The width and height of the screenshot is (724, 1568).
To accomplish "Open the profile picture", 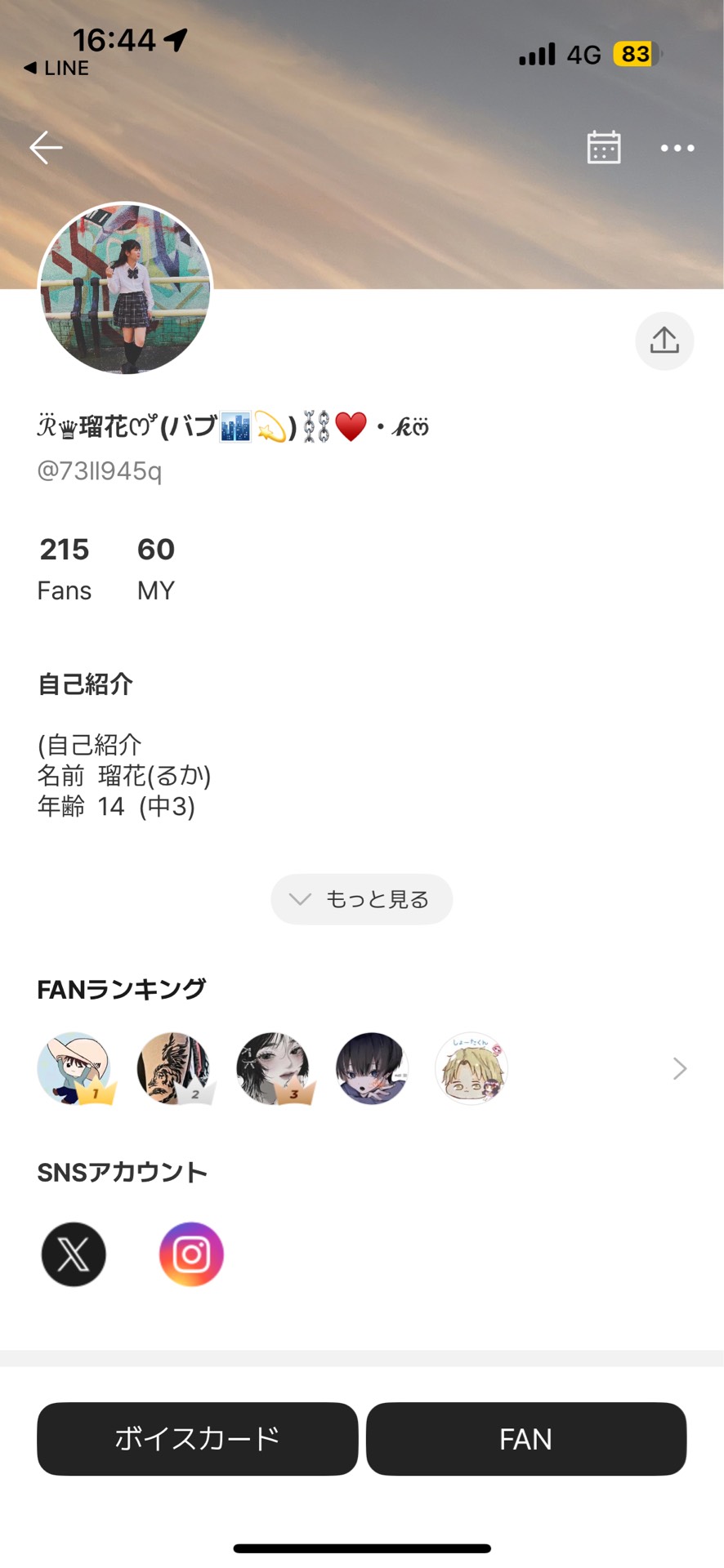I will (125, 288).
